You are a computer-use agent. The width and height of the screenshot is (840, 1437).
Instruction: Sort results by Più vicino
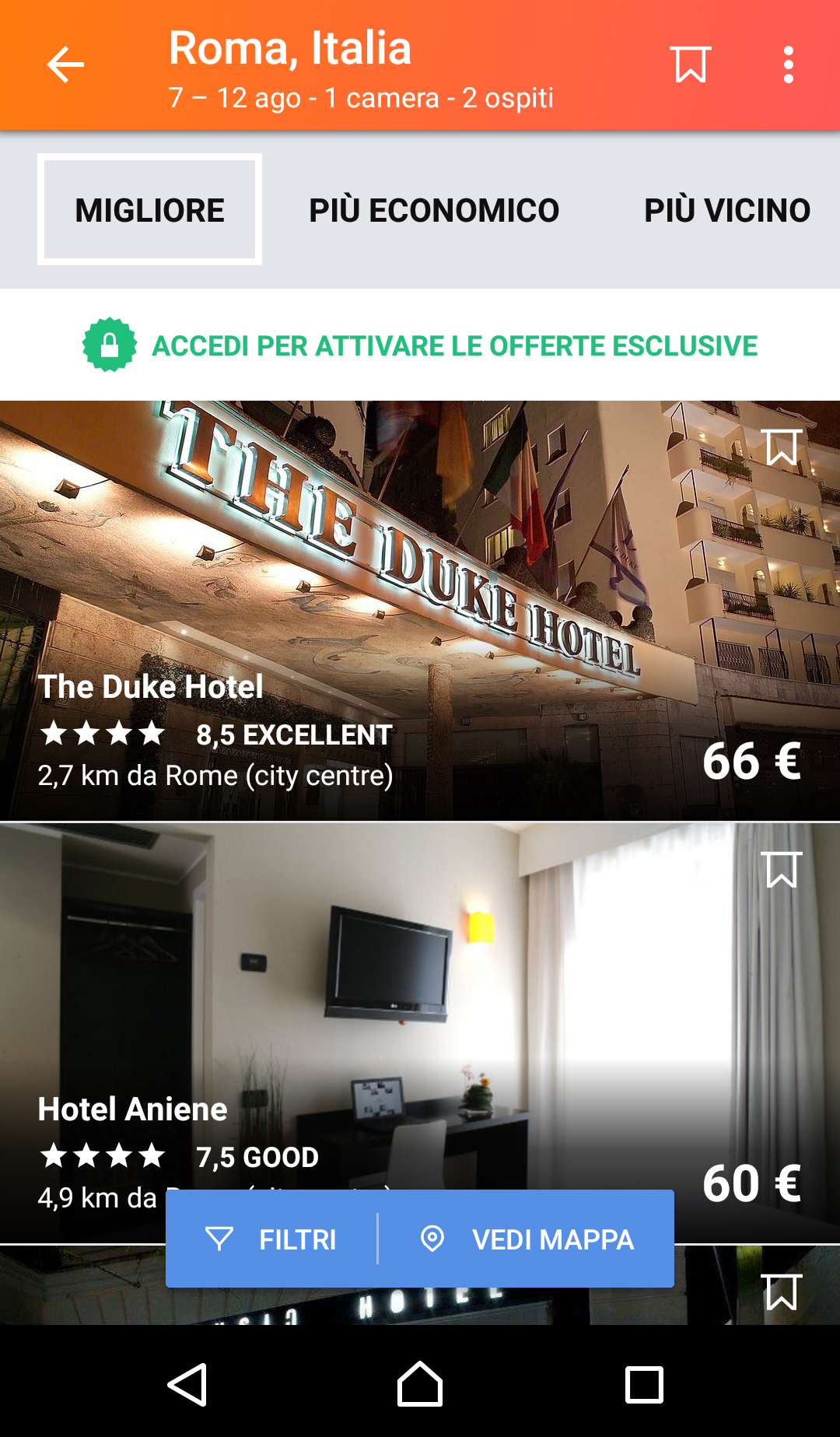726,210
